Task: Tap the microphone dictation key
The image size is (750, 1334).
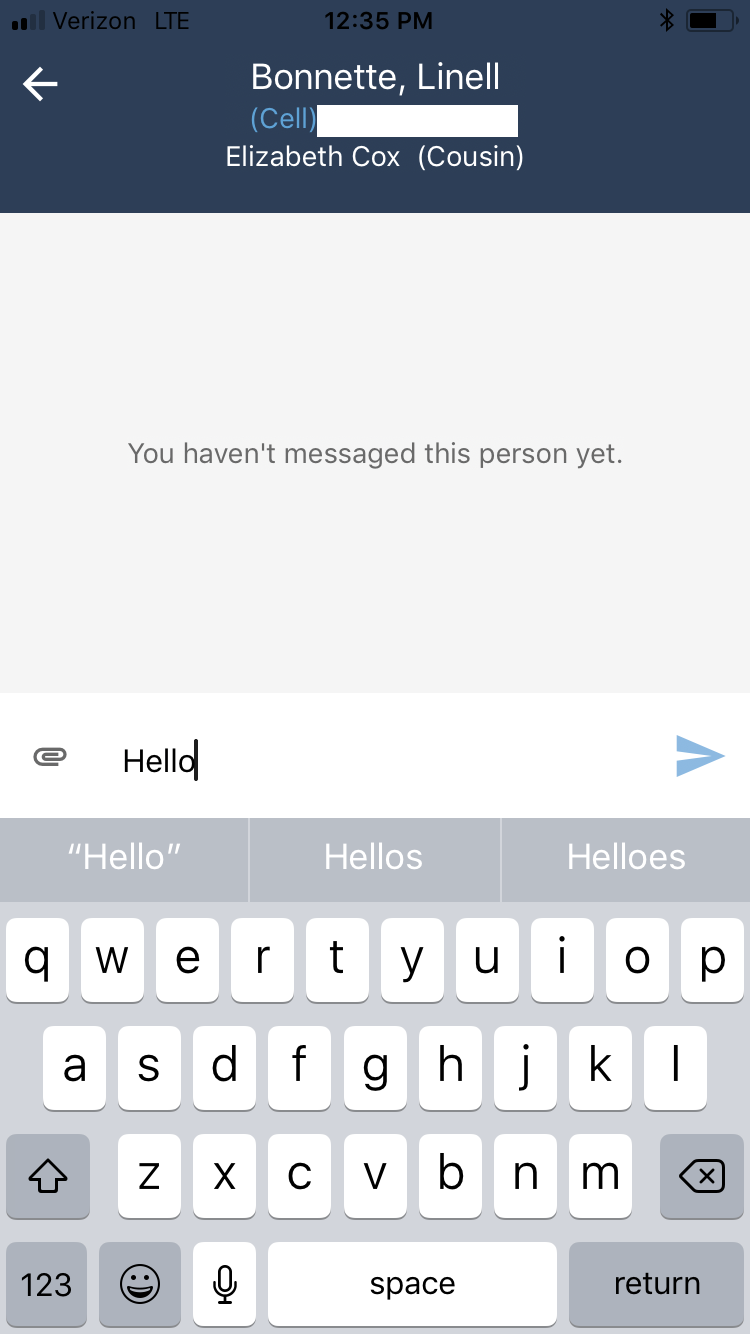Action: pyautogui.click(x=225, y=1284)
